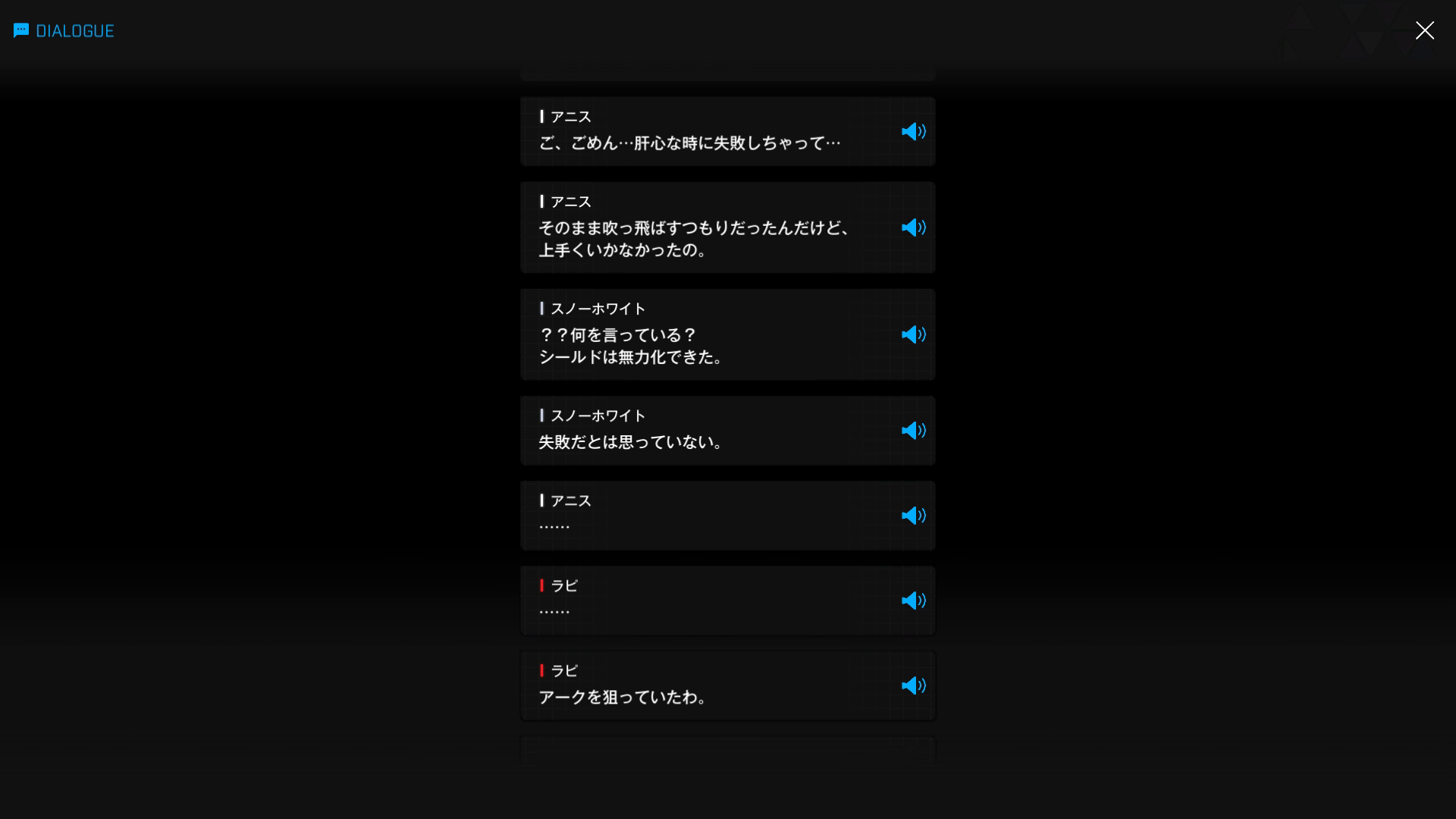Viewport: 1456px width, 819px height.
Task: Play voice for ラピ silent line ……
Action: (x=913, y=601)
